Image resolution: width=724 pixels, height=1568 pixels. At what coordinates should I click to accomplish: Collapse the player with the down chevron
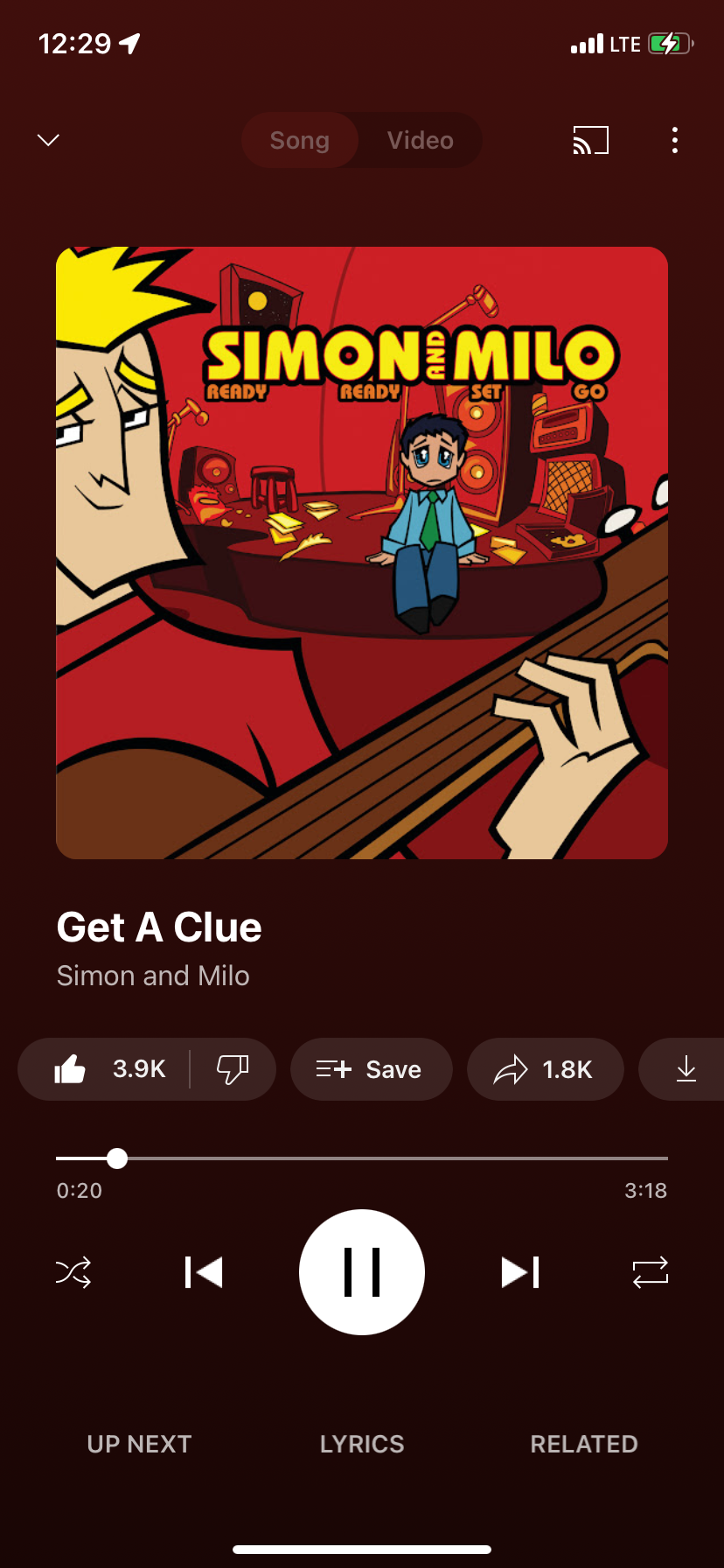pos(48,140)
